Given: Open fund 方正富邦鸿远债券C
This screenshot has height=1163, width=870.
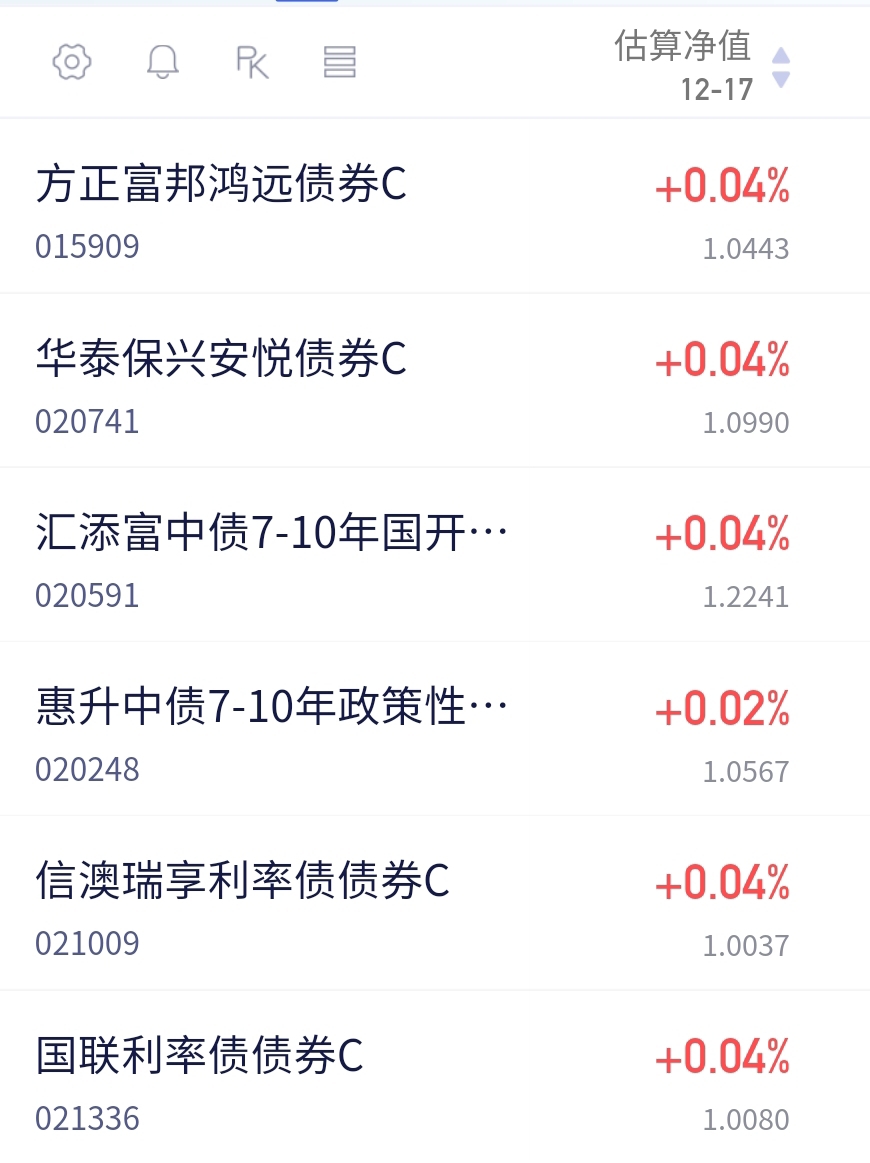Looking at the screenshot, I should [221, 185].
